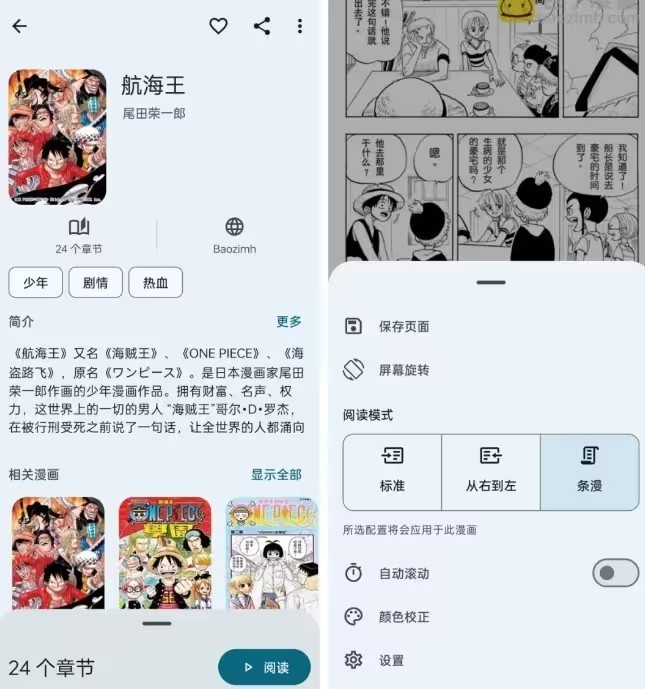Choose the 条漫 reading mode

(589, 472)
